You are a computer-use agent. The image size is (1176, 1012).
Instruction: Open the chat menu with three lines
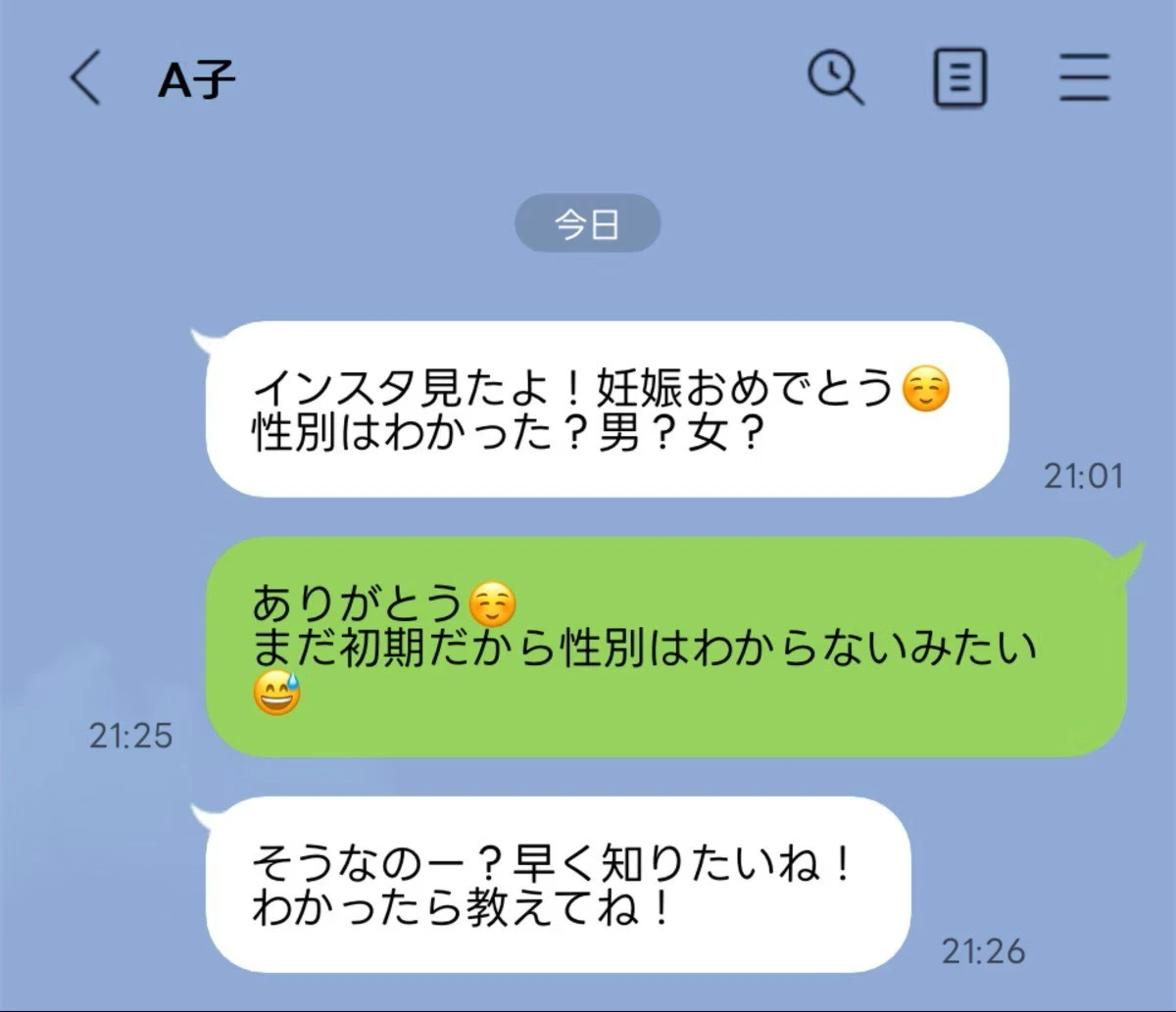pyautogui.click(x=1084, y=78)
